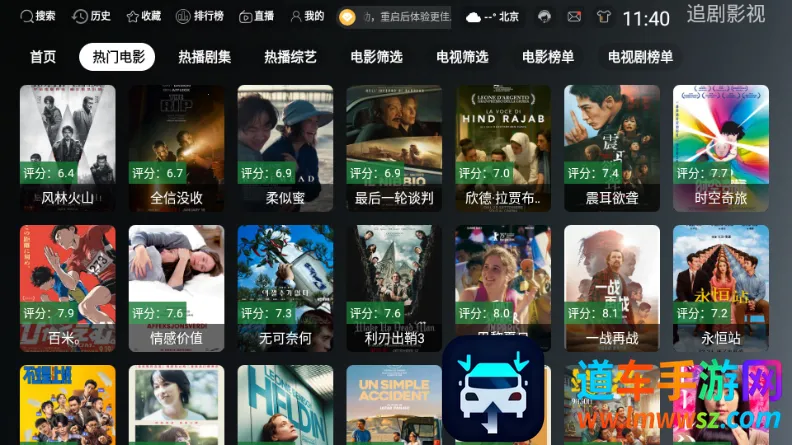792x445 pixels.
Task: Open the 排行榜 rankings
Action: (199, 17)
